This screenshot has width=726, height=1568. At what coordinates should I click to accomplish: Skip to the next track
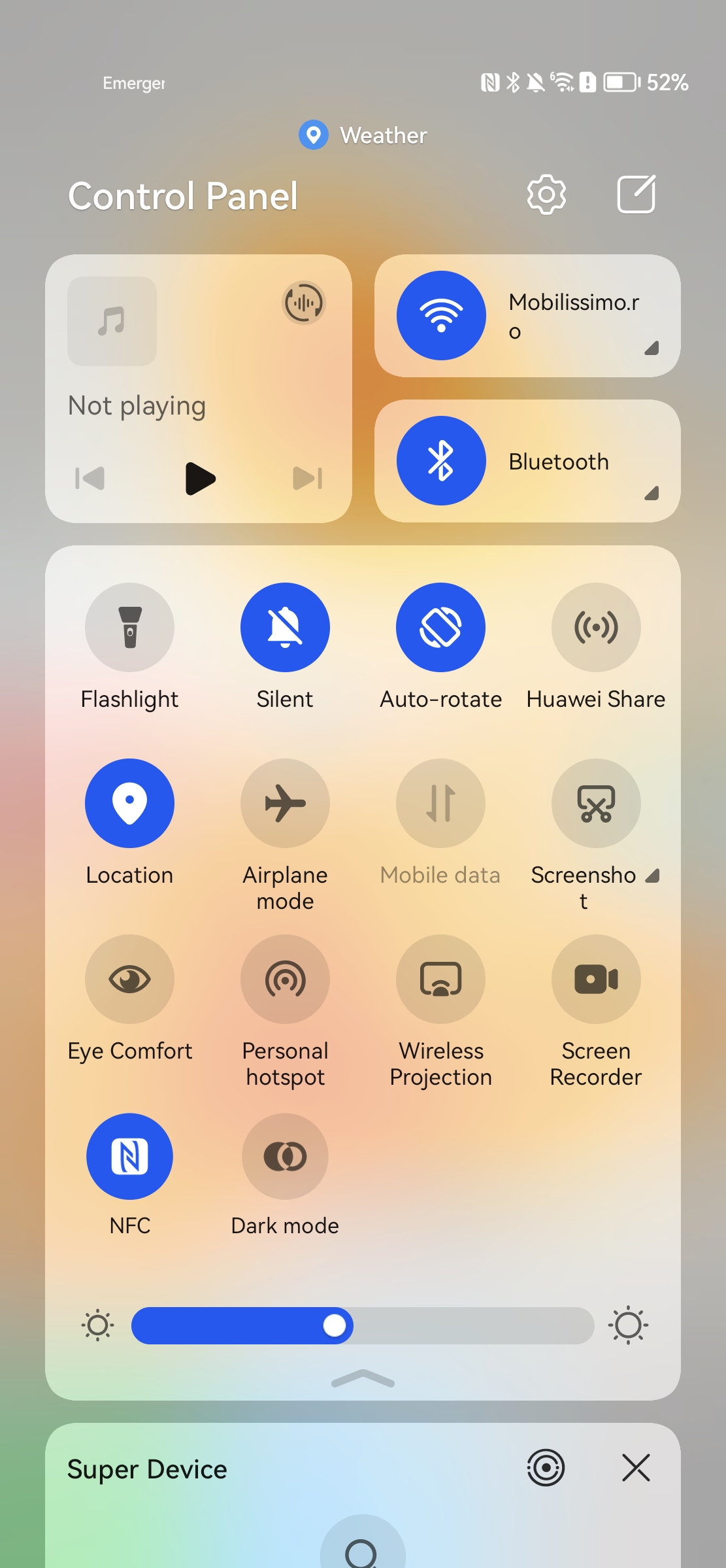pyautogui.click(x=308, y=478)
